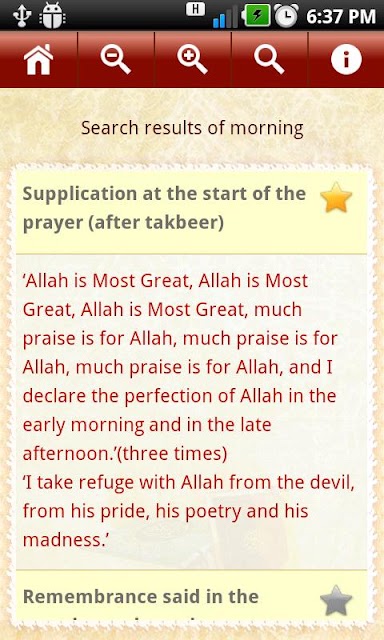Favorite the 'Remembrance said in the' entry star
The height and width of the screenshot is (640, 384).
point(336,600)
